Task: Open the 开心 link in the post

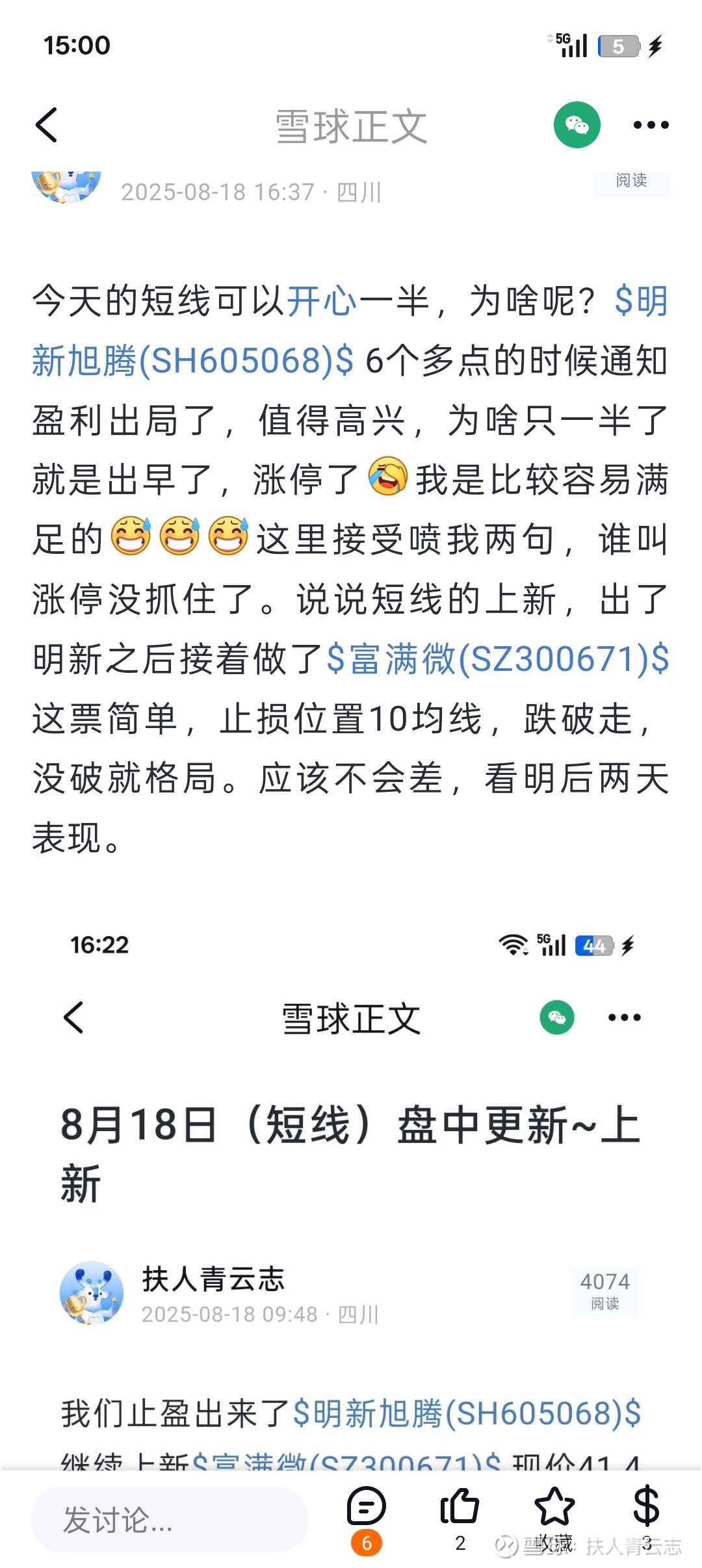Action: [x=322, y=301]
